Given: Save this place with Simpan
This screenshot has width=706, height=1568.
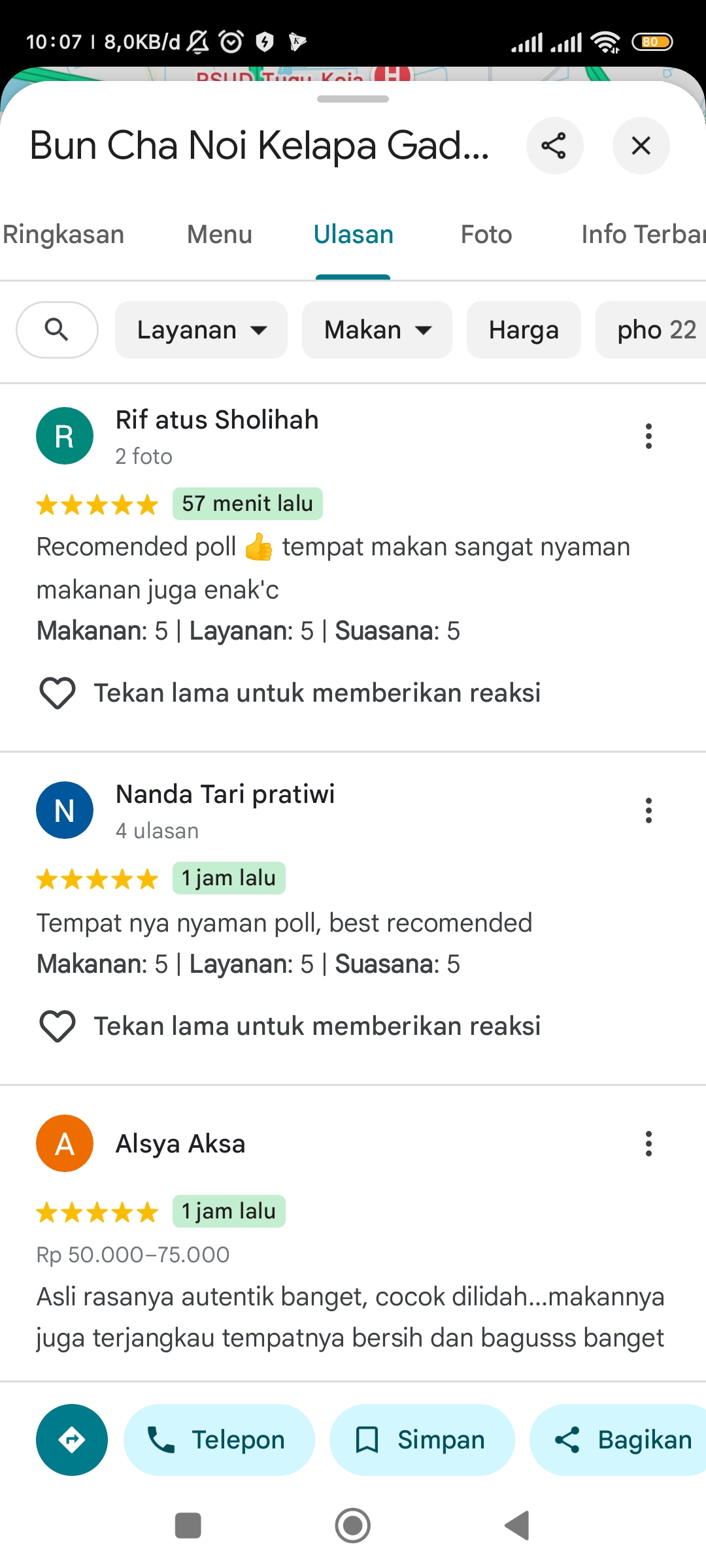Looking at the screenshot, I should [422, 1440].
